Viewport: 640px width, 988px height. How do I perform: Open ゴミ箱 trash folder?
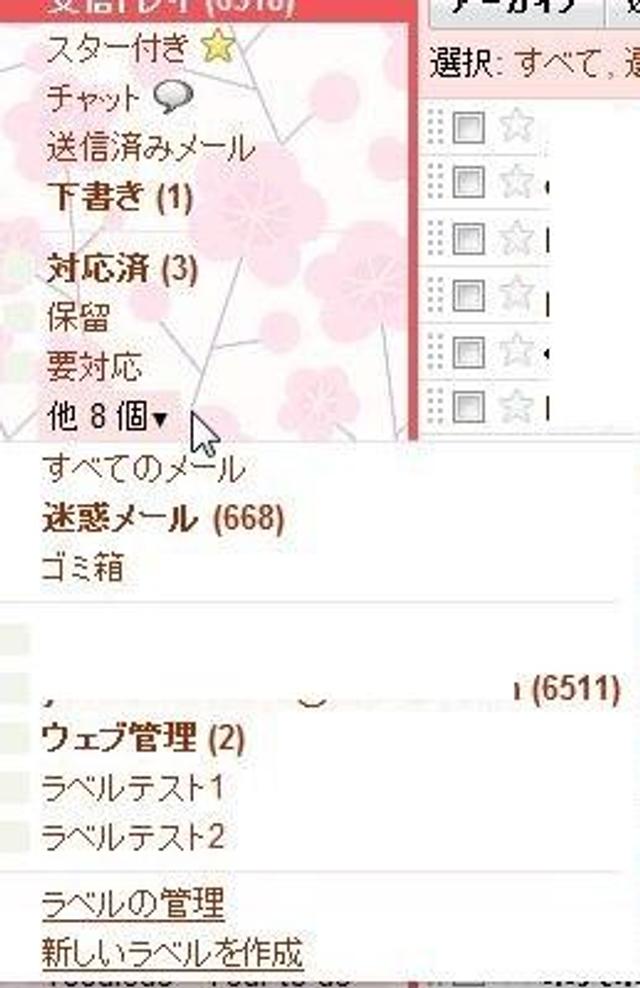point(83,569)
